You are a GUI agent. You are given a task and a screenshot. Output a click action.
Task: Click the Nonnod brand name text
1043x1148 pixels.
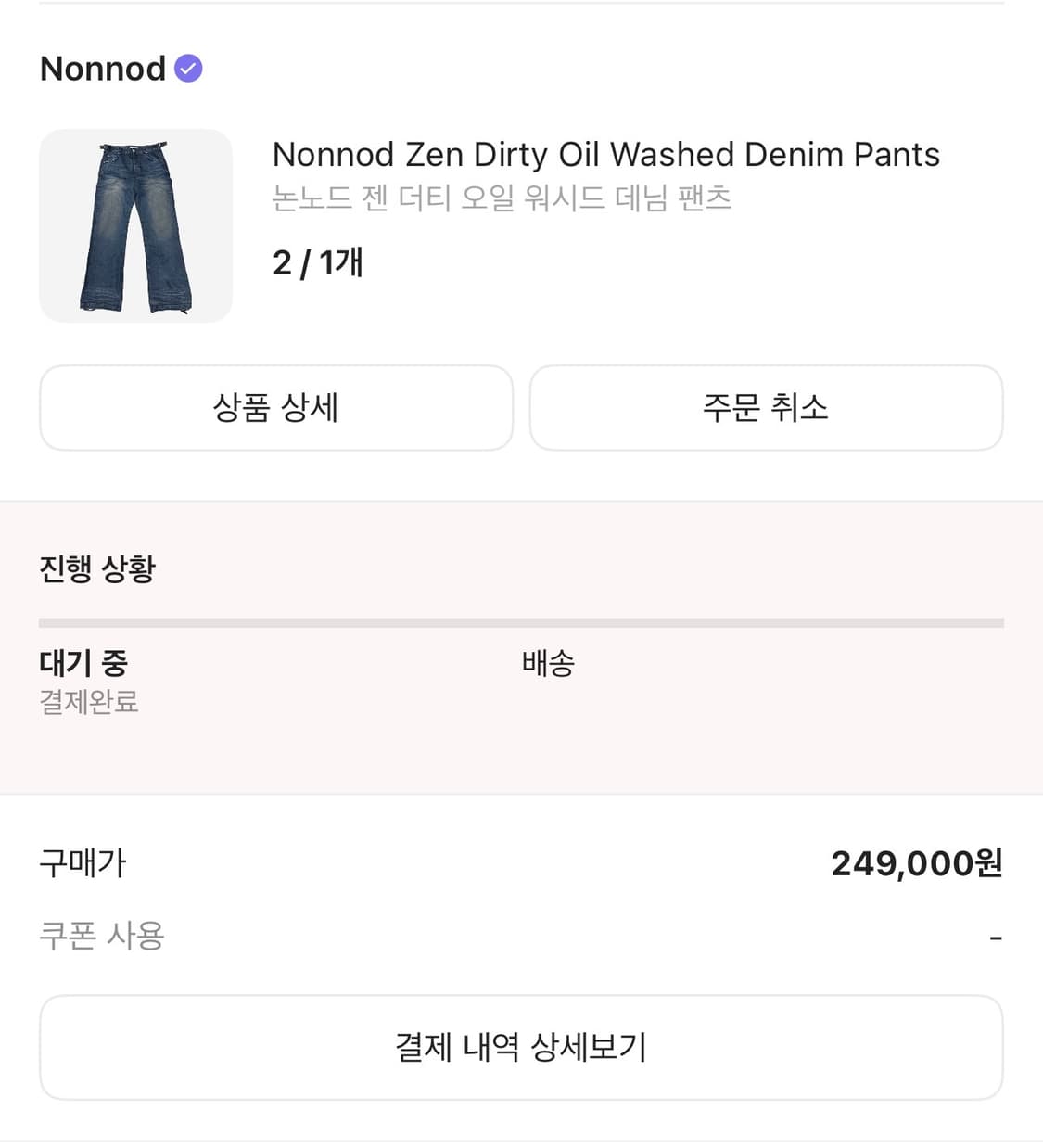pyautogui.click(x=103, y=69)
